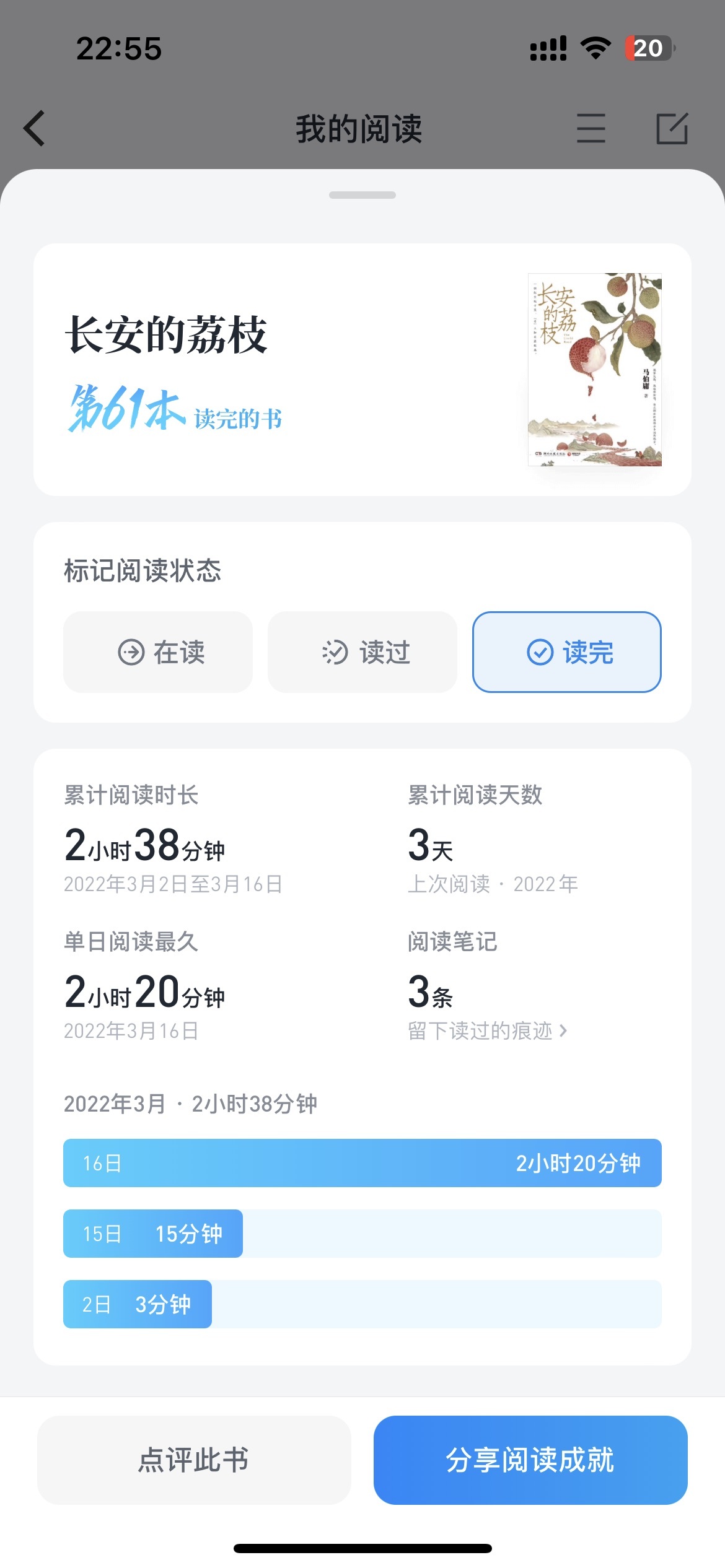Share reading achievement via 分享阅读成就
This screenshot has width=725, height=1568.
click(x=530, y=1460)
